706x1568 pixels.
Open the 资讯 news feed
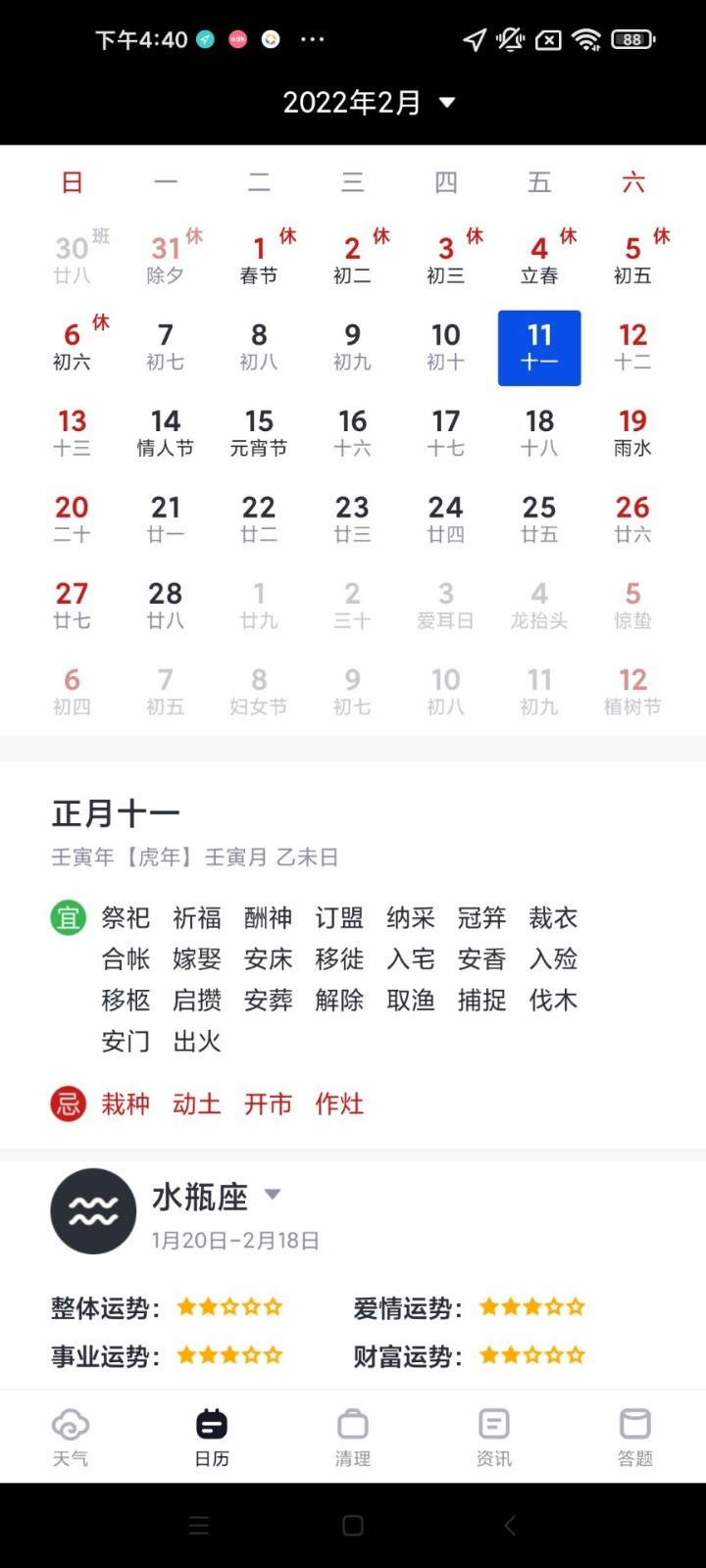tap(492, 1436)
